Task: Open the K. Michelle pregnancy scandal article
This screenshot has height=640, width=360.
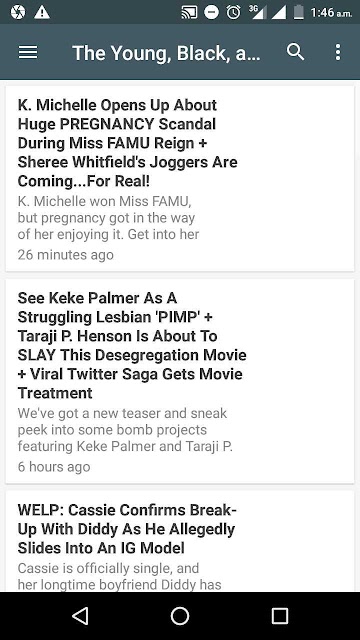Action: pos(180,178)
